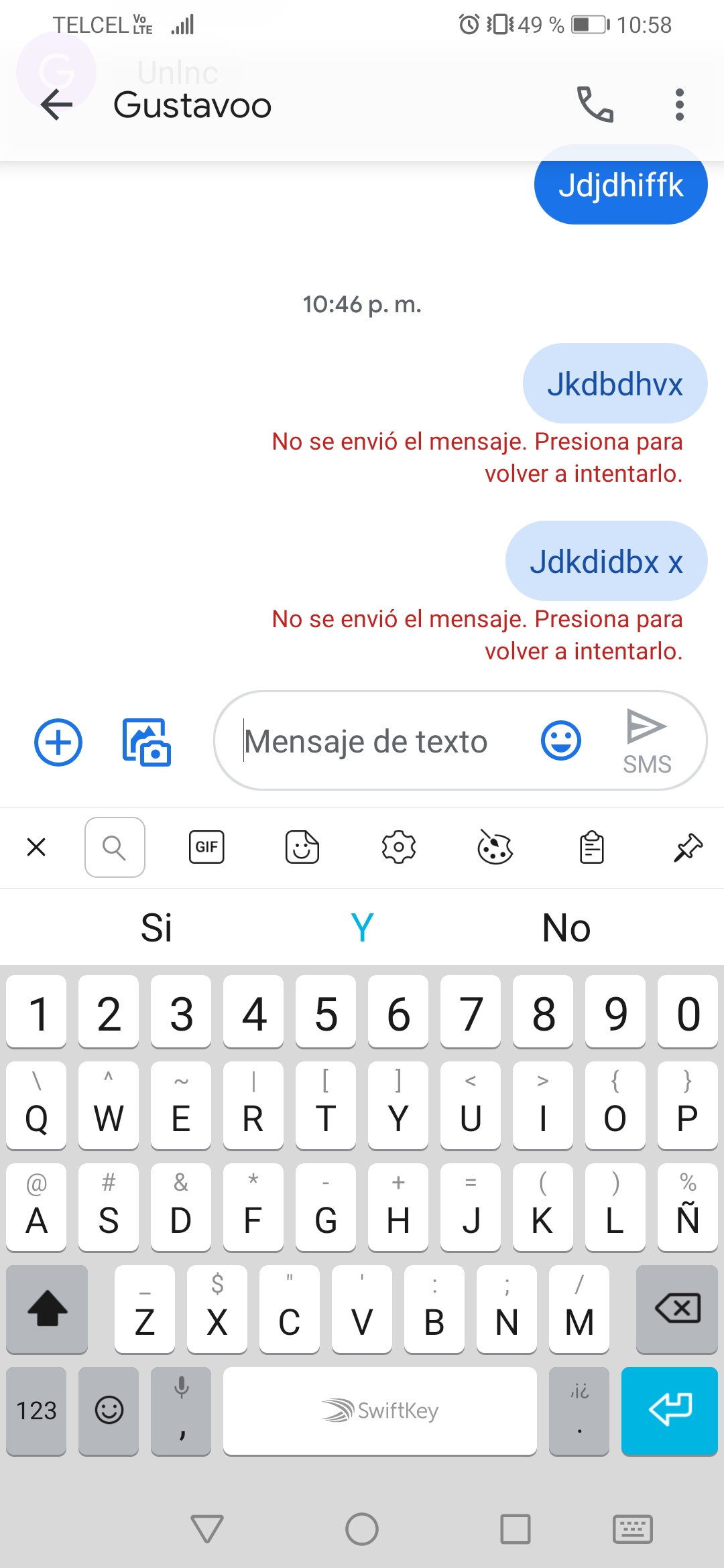The height and width of the screenshot is (1568, 724).
Task: Choose the suggestion "No"
Action: [x=566, y=928]
